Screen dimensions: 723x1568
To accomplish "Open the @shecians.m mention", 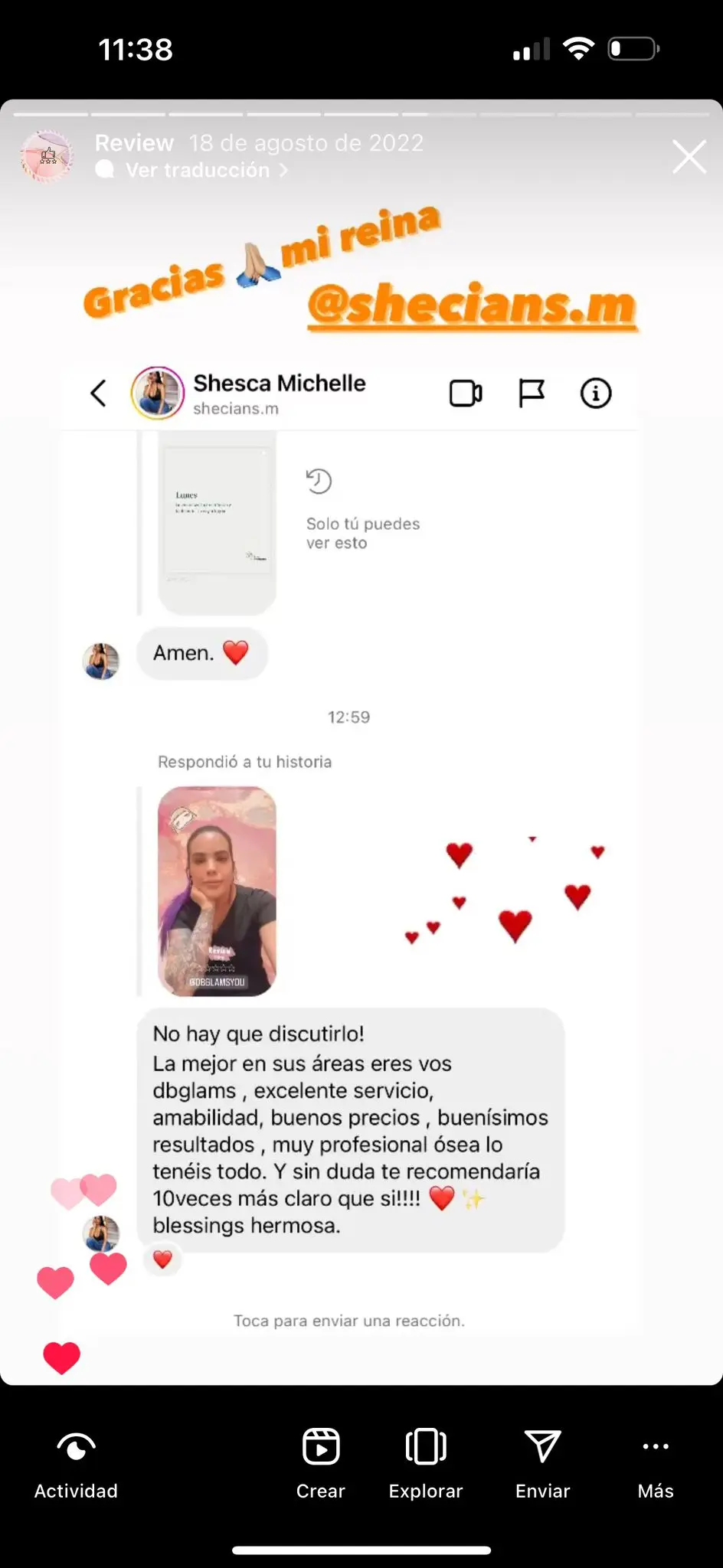I will (x=472, y=306).
